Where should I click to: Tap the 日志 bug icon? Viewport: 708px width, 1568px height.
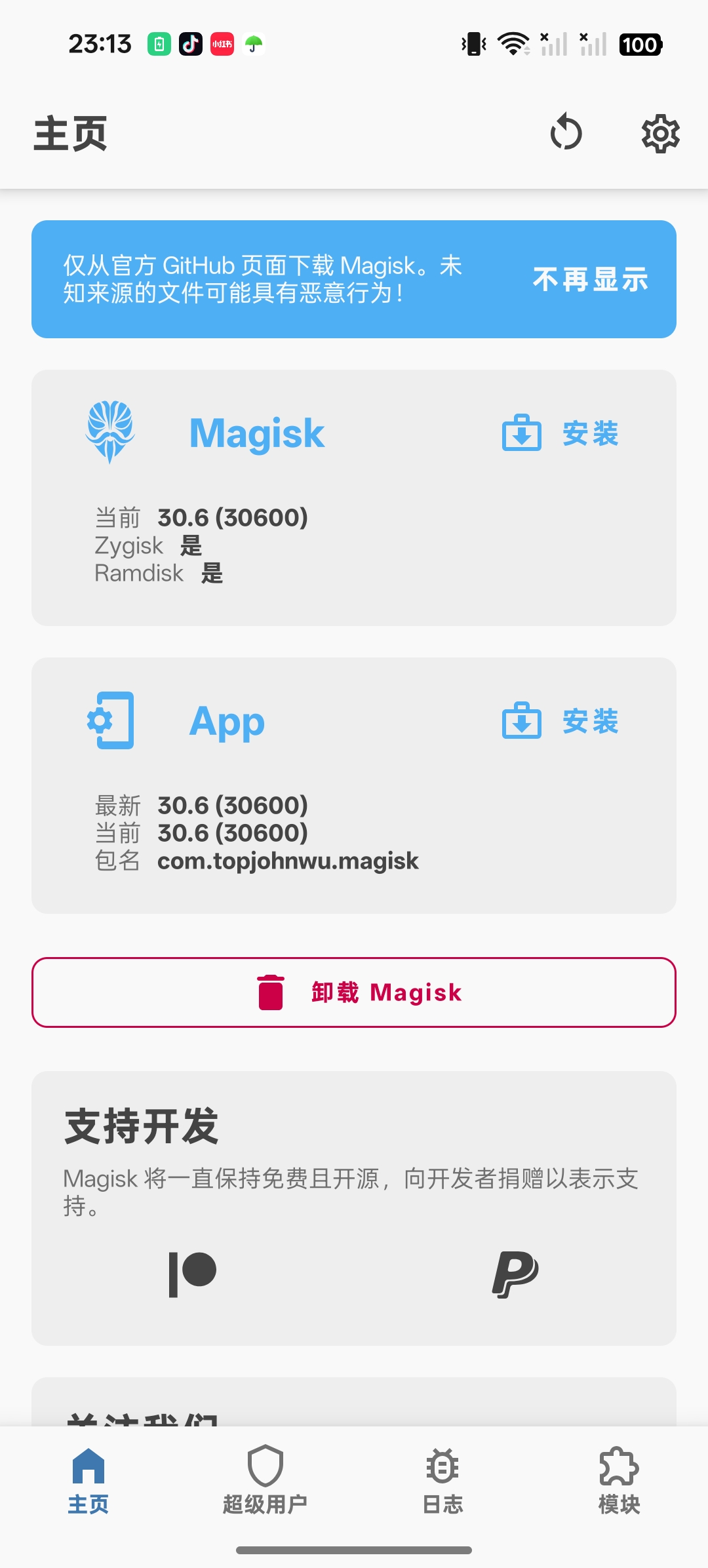(x=442, y=1466)
